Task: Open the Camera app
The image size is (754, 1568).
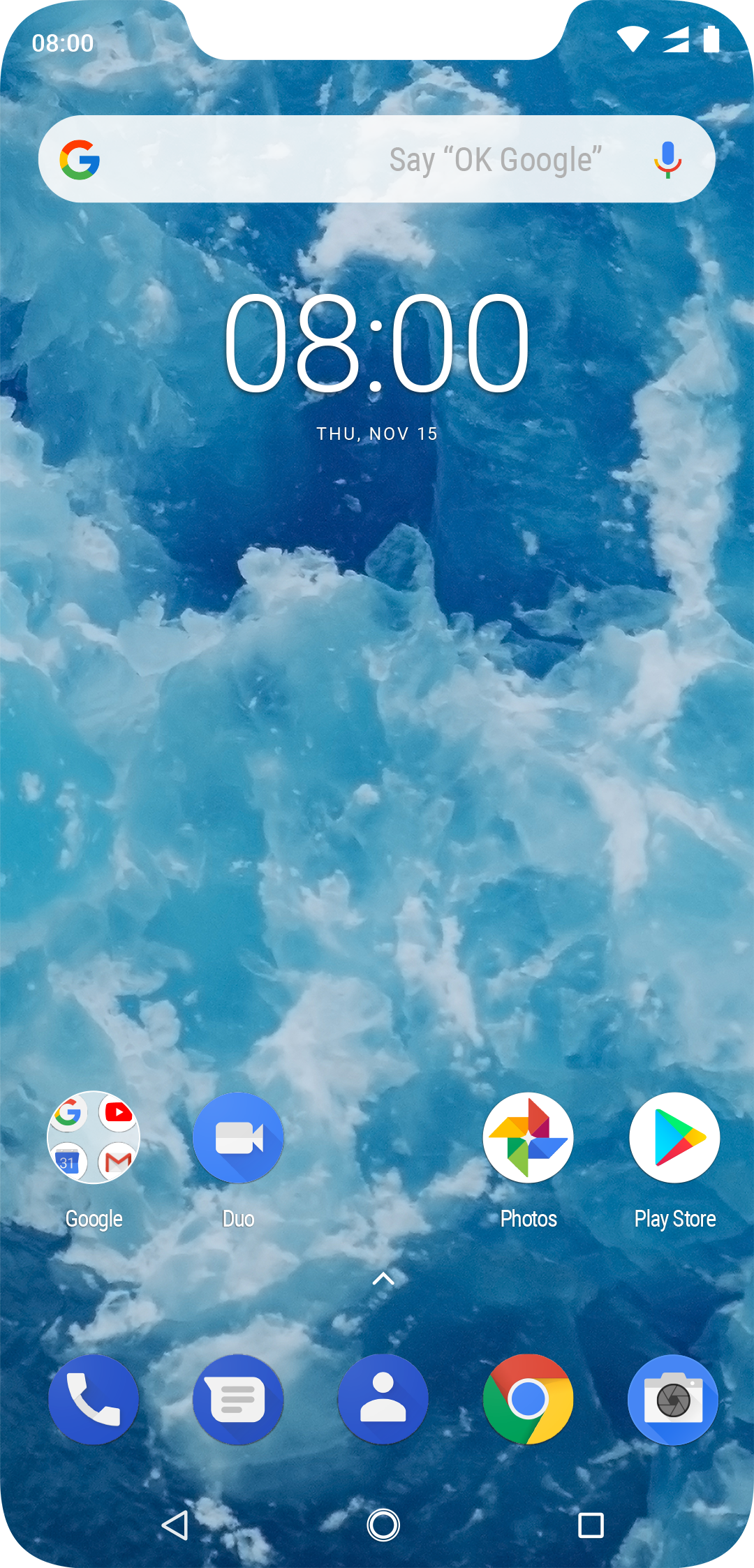Action: (673, 1399)
